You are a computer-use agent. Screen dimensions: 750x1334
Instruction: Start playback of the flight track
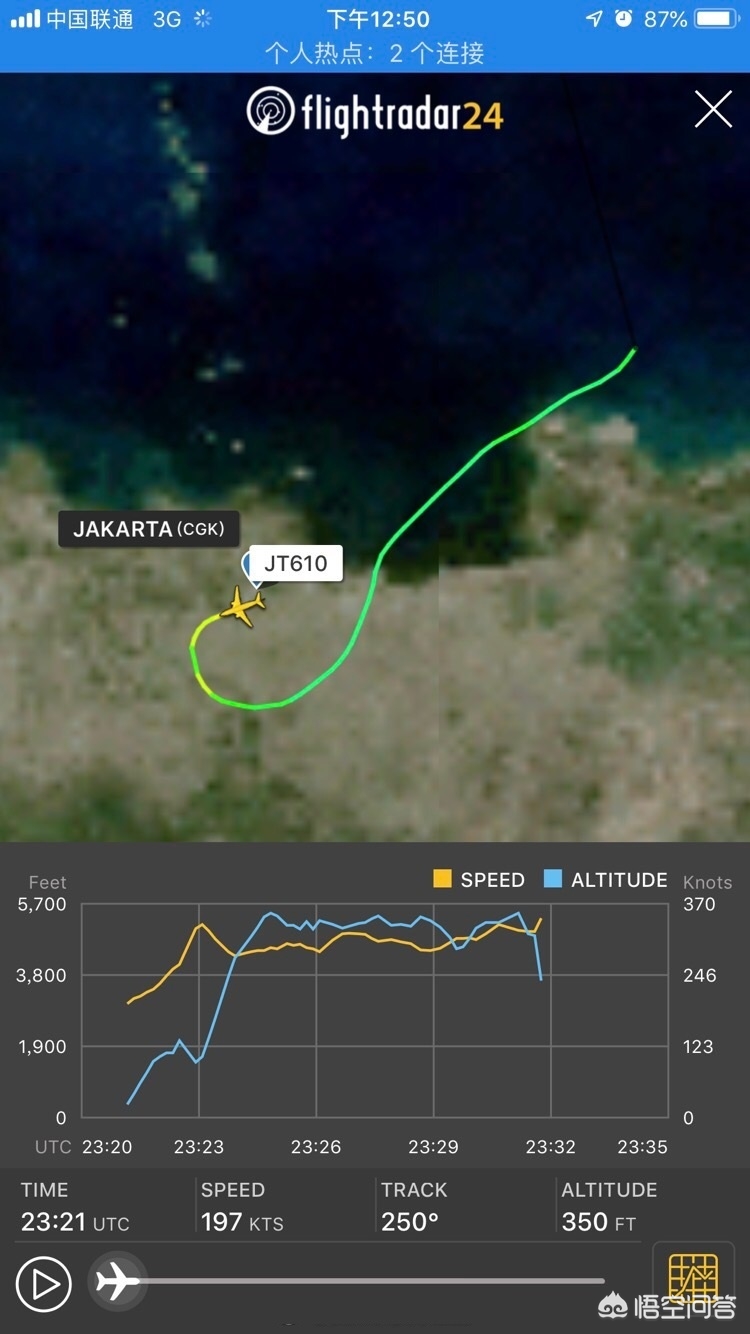44,1283
